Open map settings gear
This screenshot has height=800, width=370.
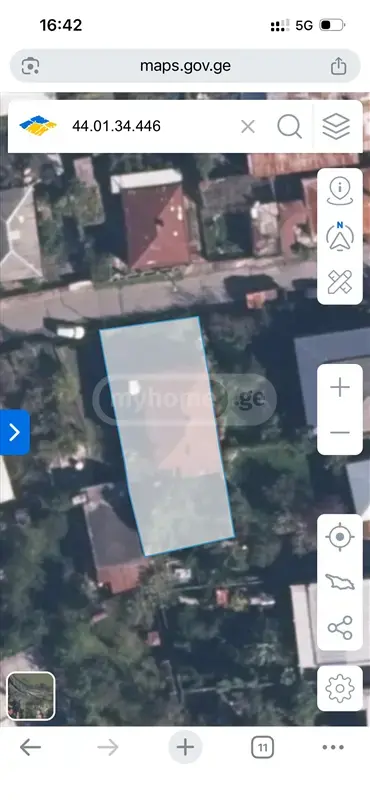pyautogui.click(x=340, y=688)
